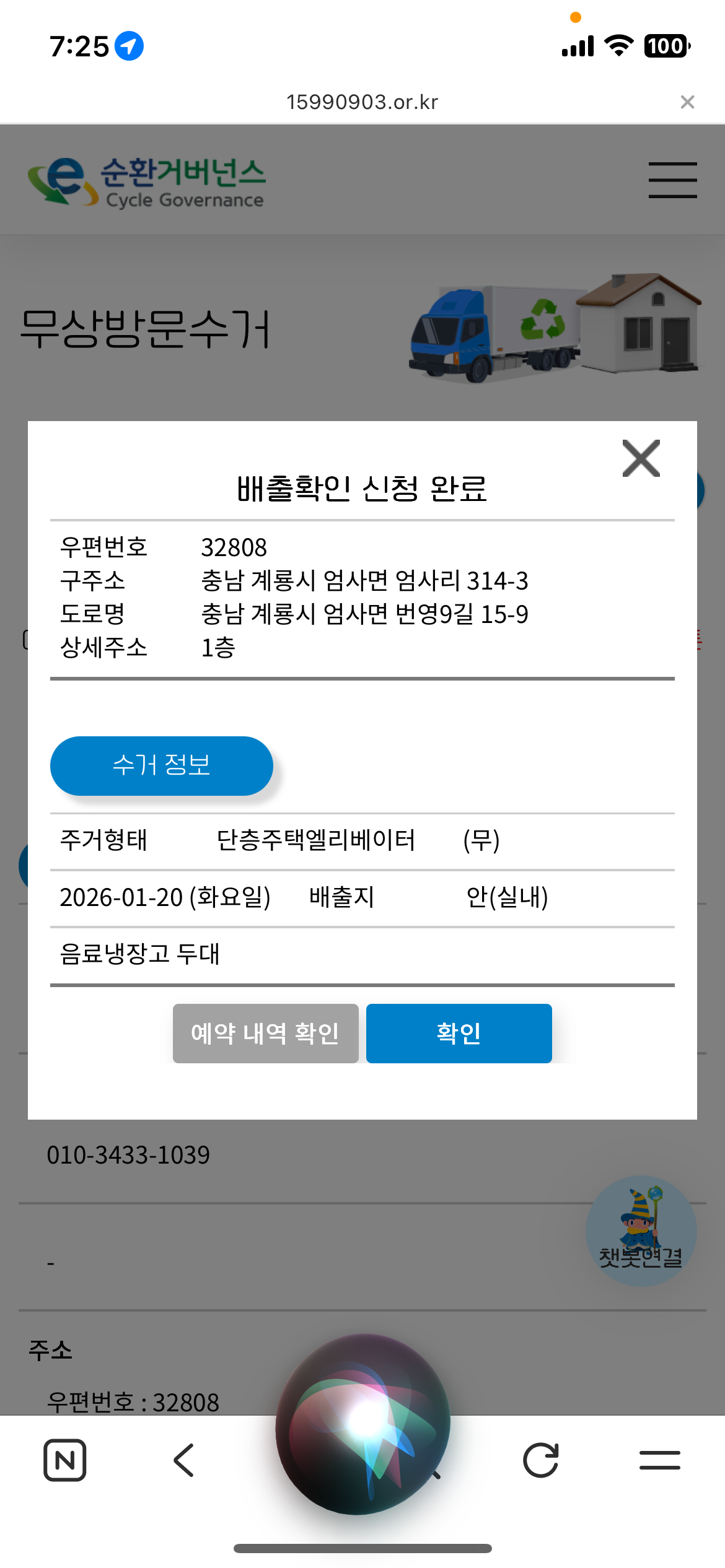Open the hamburger menu of 순환거버넌스
The image size is (725, 1568).
[x=672, y=180]
